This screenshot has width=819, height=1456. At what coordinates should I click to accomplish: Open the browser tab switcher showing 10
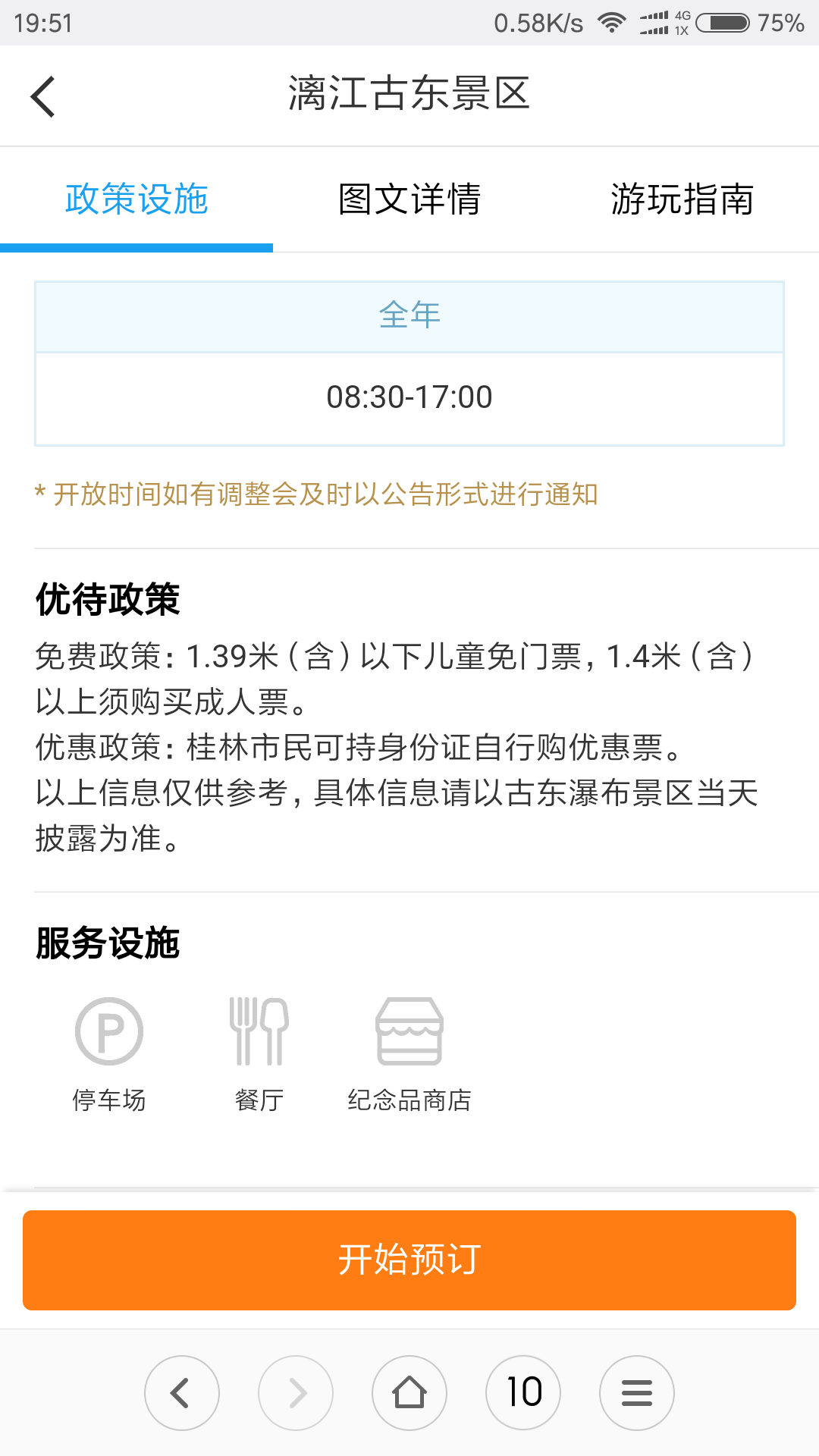[x=523, y=1392]
